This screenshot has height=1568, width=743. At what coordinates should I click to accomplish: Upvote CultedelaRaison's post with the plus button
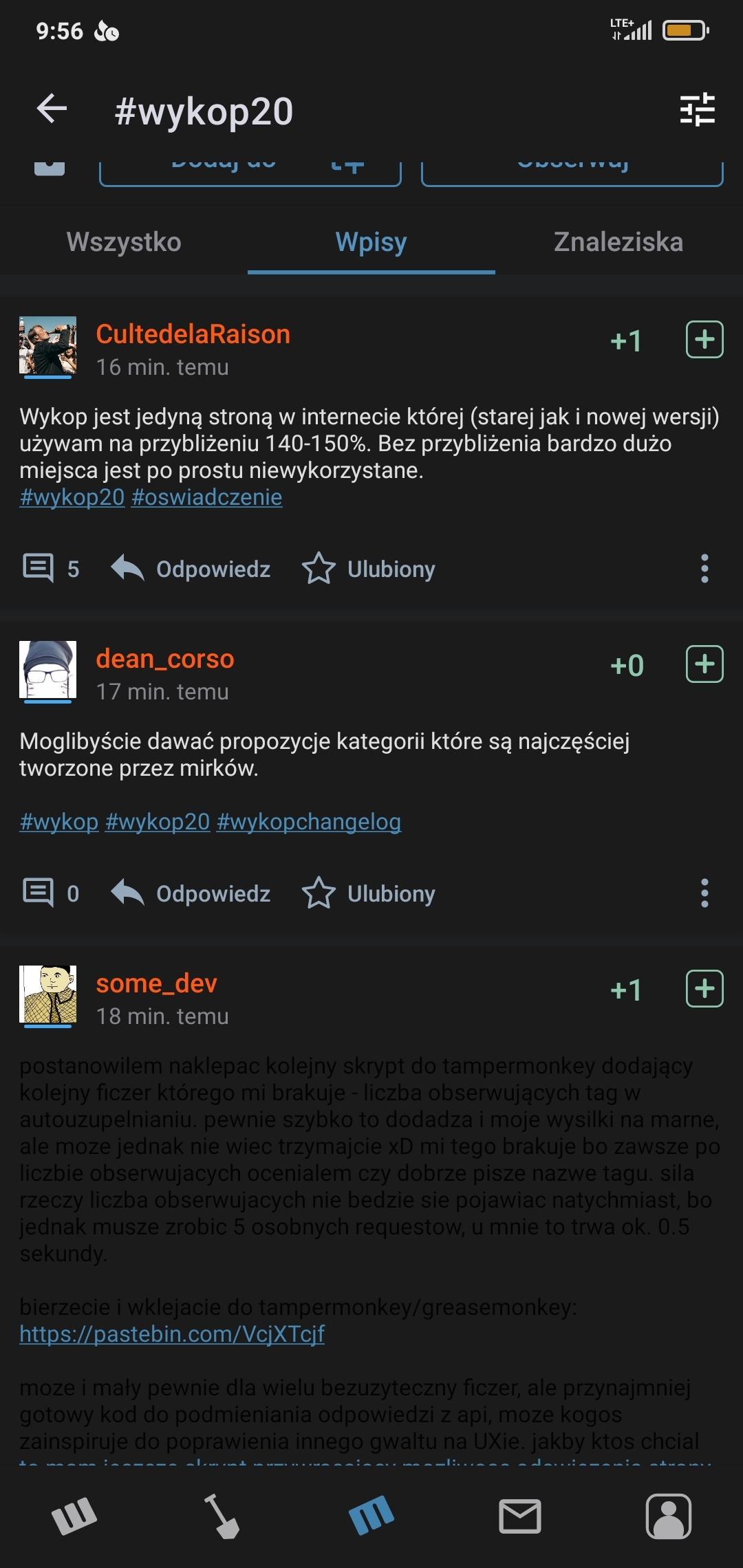pos(704,340)
